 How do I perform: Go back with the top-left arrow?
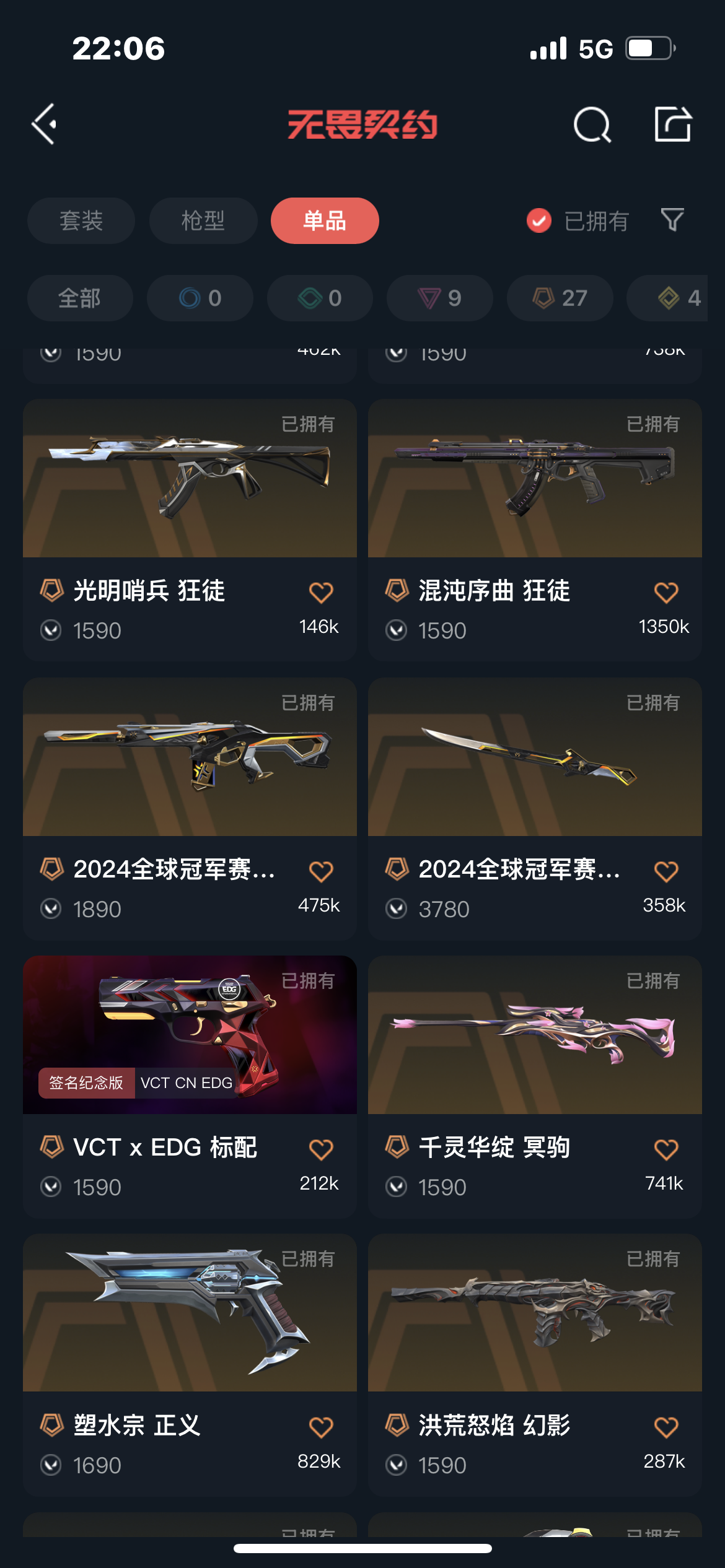click(45, 124)
